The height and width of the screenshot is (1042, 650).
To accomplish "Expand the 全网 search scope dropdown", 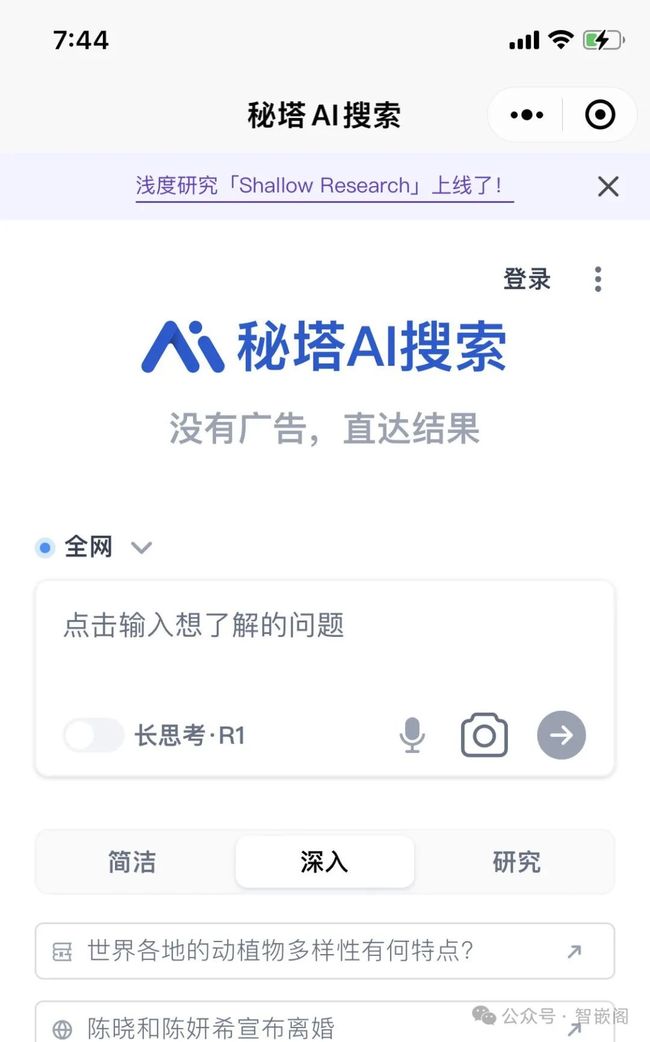I will pos(94,548).
